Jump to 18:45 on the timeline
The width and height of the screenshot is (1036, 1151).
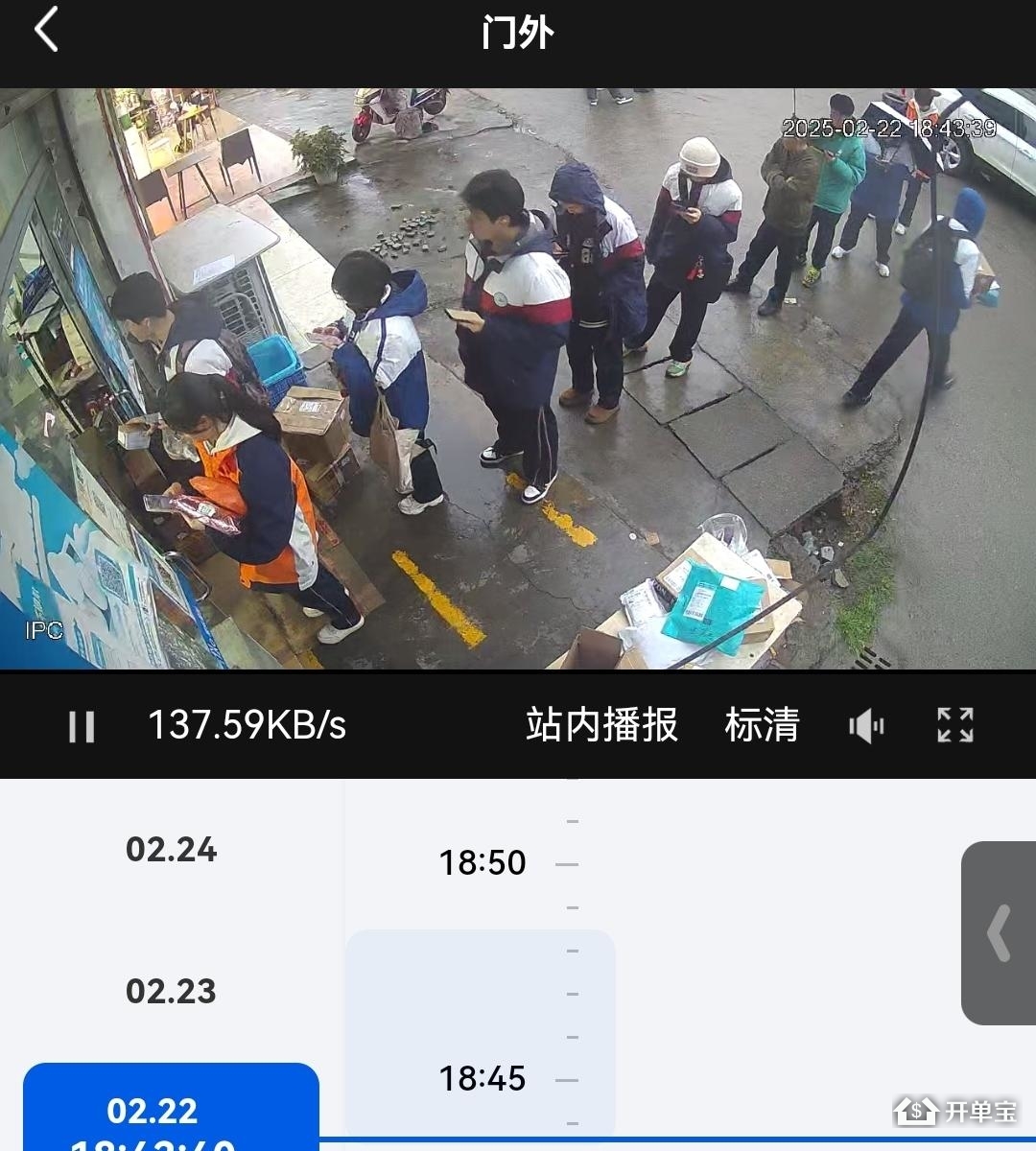pyautogui.click(x=483, y=1079)
